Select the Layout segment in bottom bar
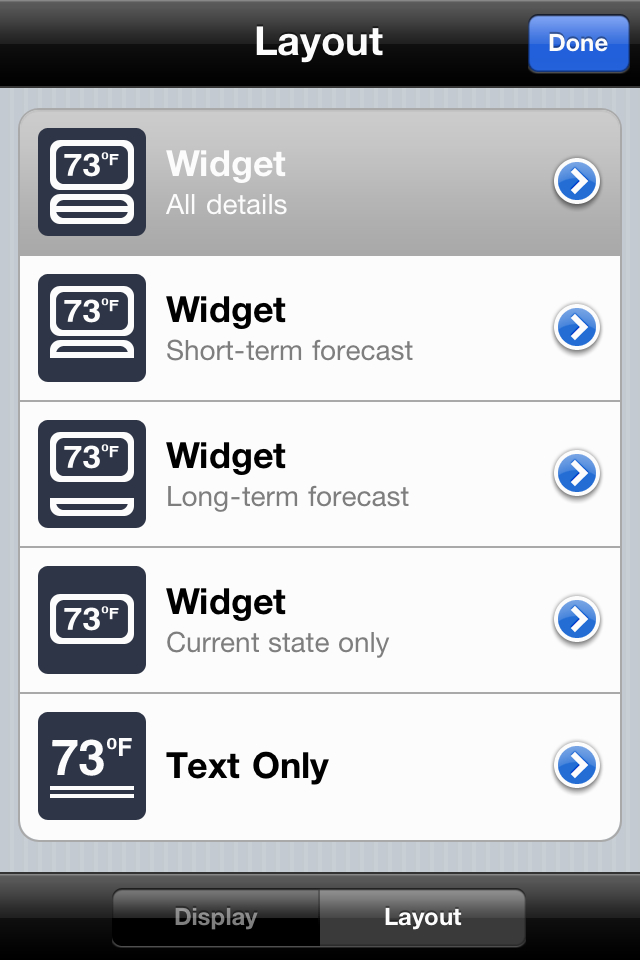 click(x=422, y=917)
